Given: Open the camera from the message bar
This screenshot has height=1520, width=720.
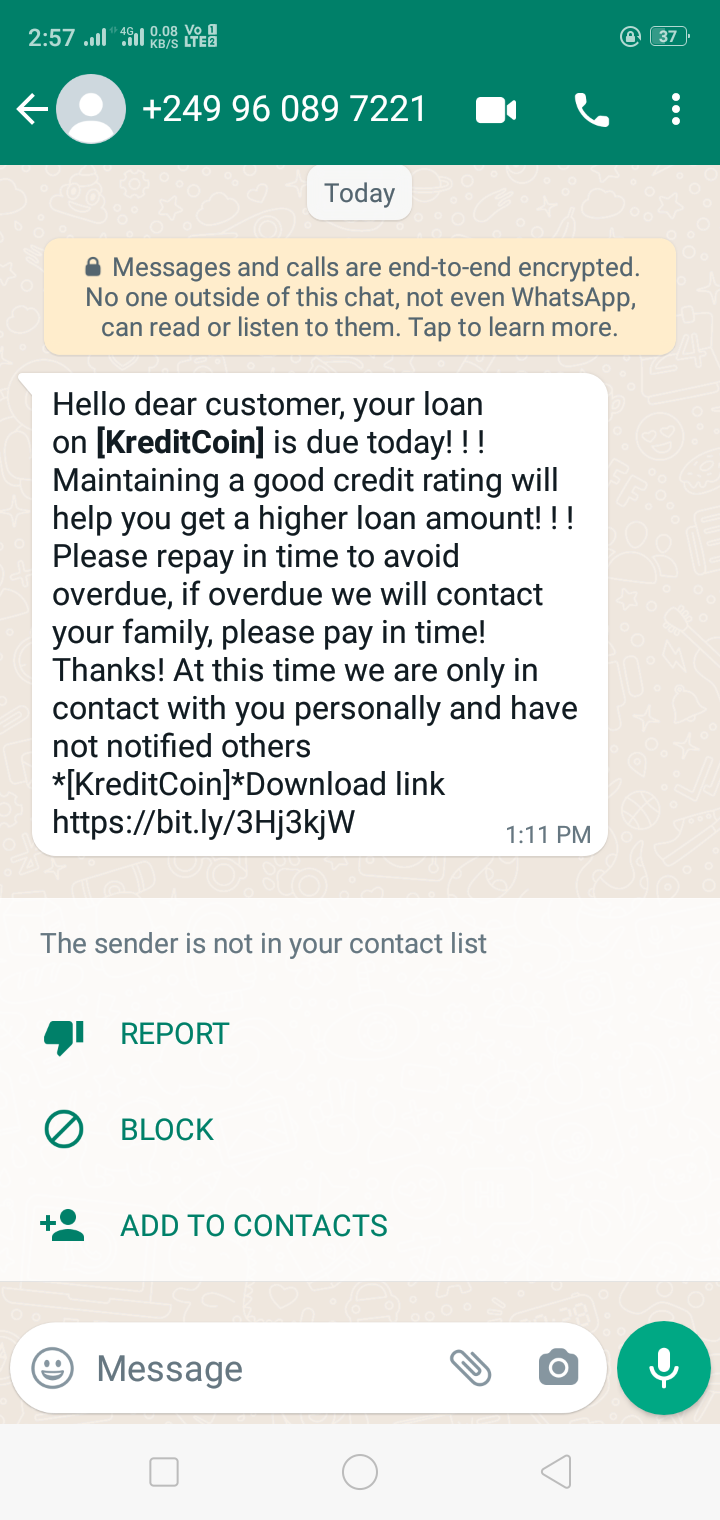Looking at the screenshot, I should pos(558,1368).
